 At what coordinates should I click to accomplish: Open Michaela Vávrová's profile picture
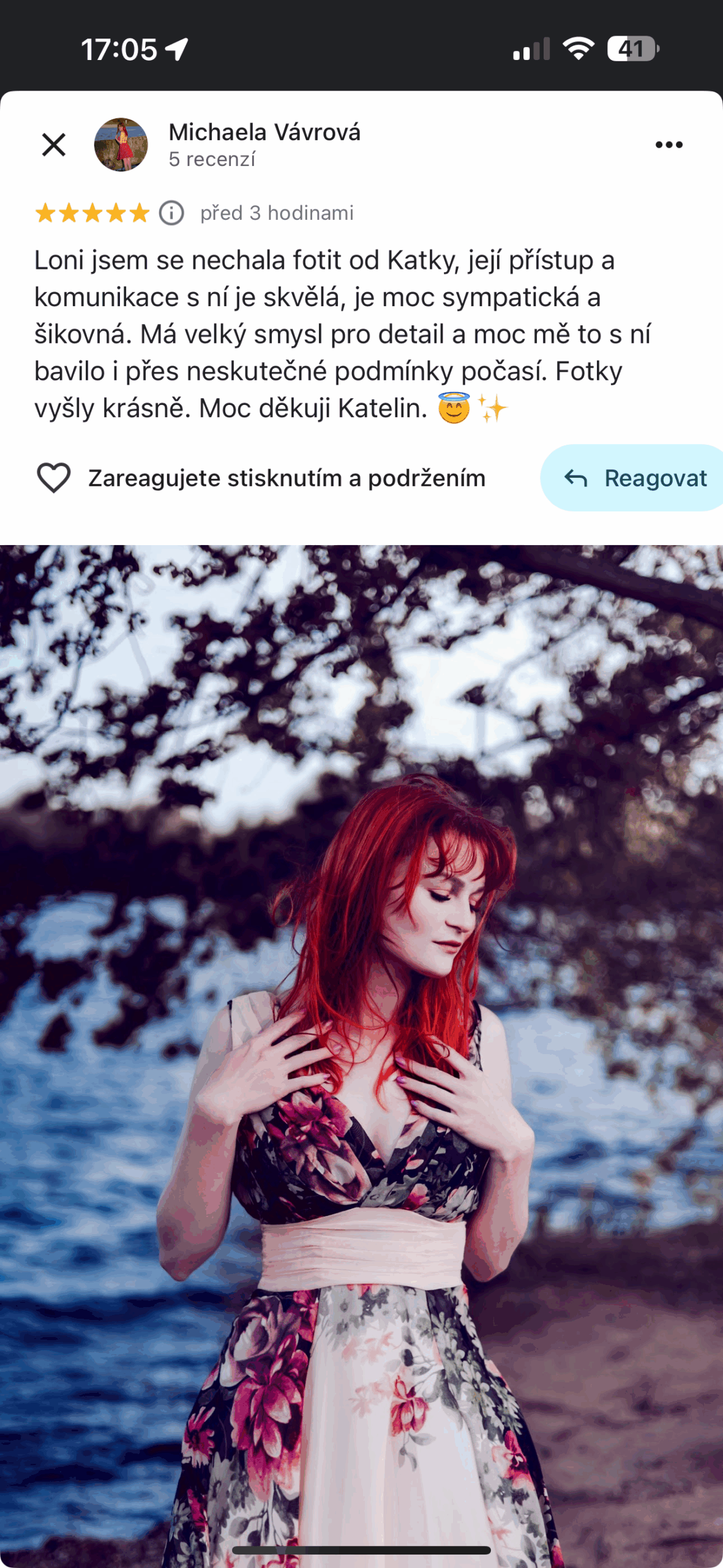click(121, 145)
